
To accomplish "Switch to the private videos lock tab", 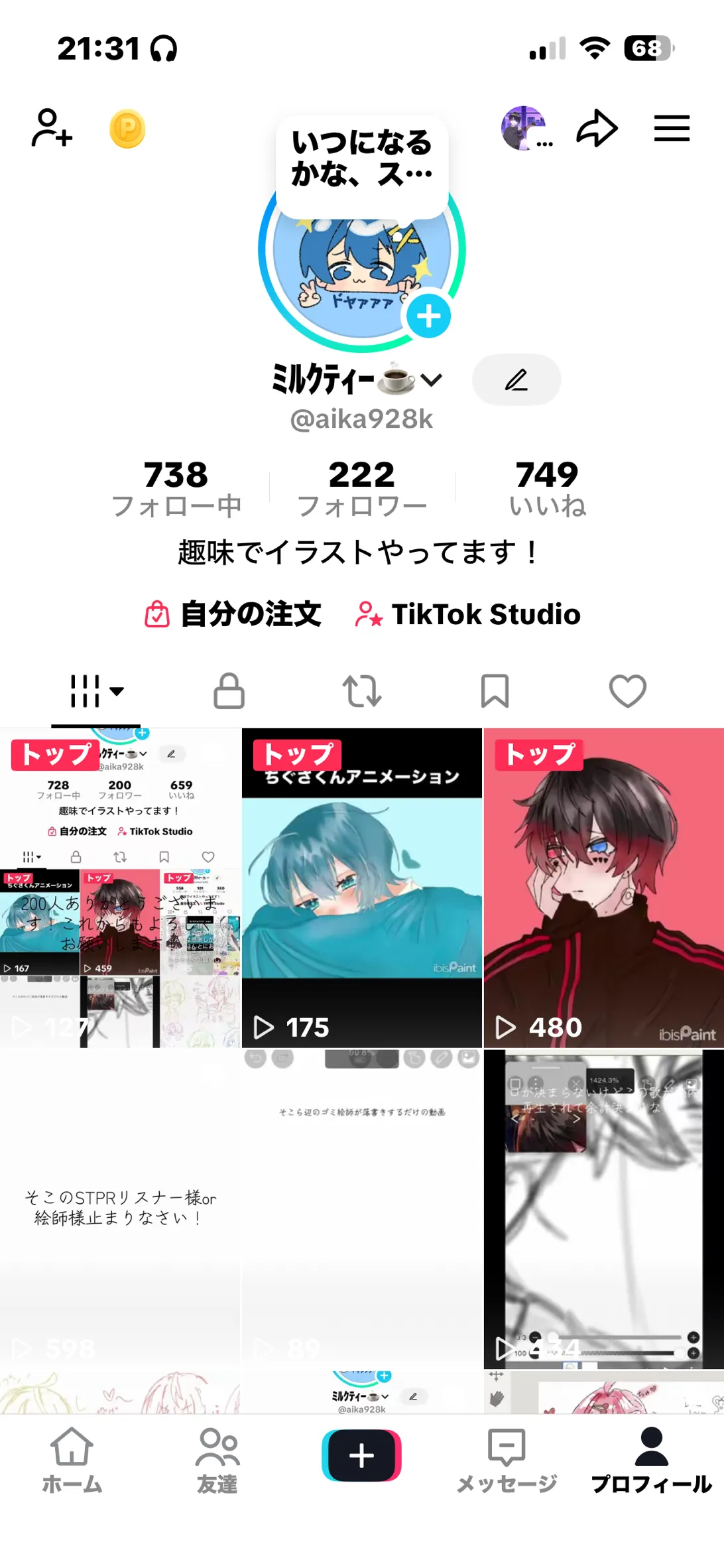I will [x=229, y=691].
